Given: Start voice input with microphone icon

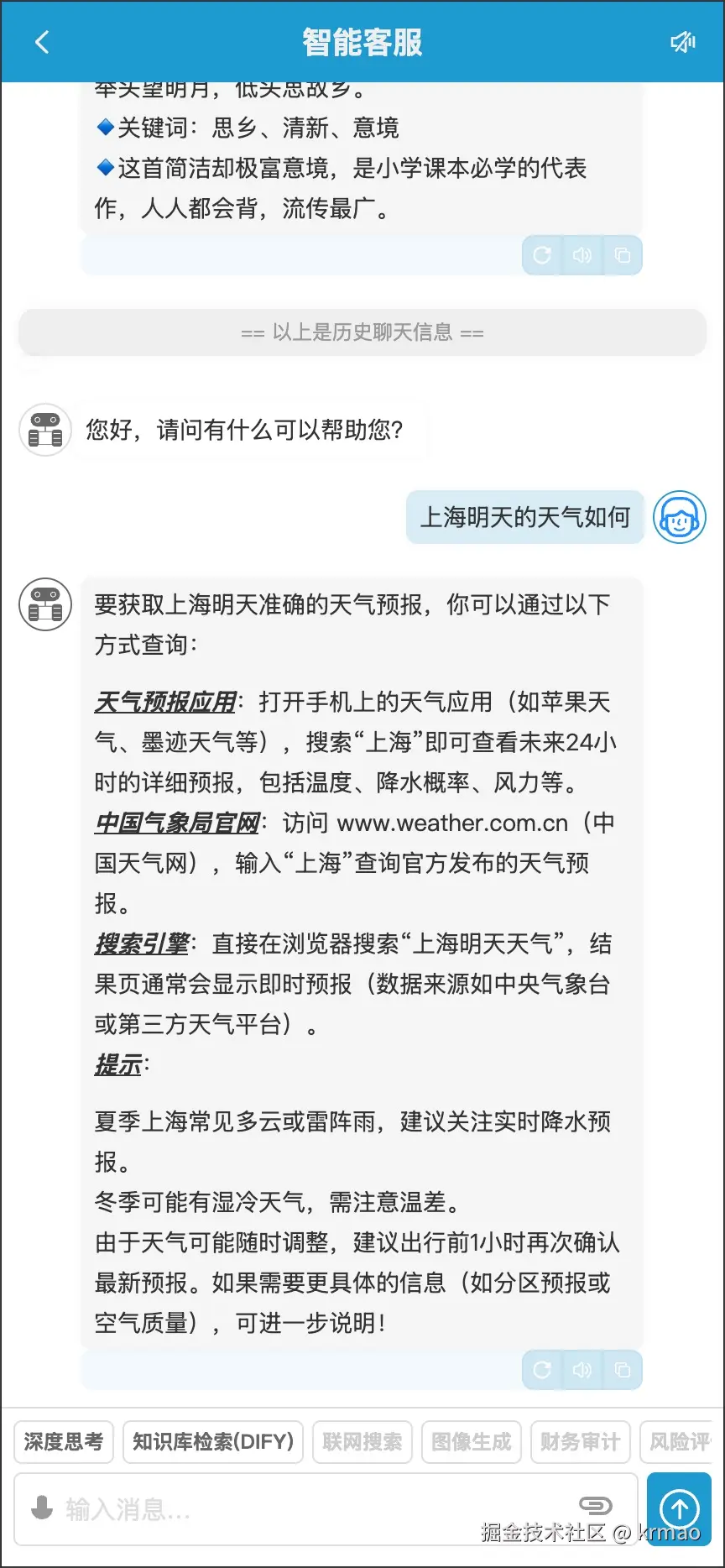Looking at the screenshot, I should coord(42,1508).
